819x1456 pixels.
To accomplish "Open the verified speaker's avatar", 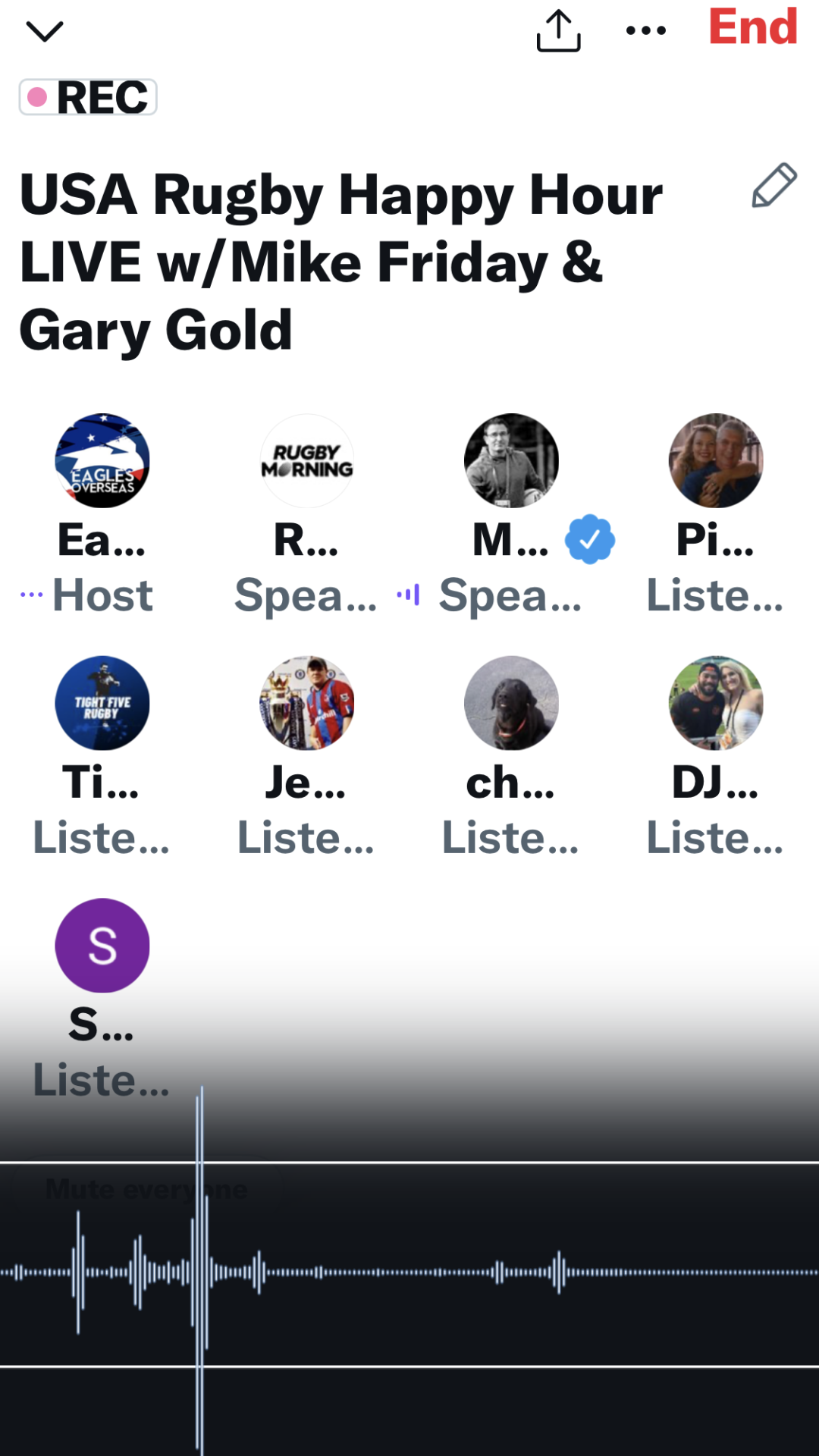I will [x=511, y=461].
